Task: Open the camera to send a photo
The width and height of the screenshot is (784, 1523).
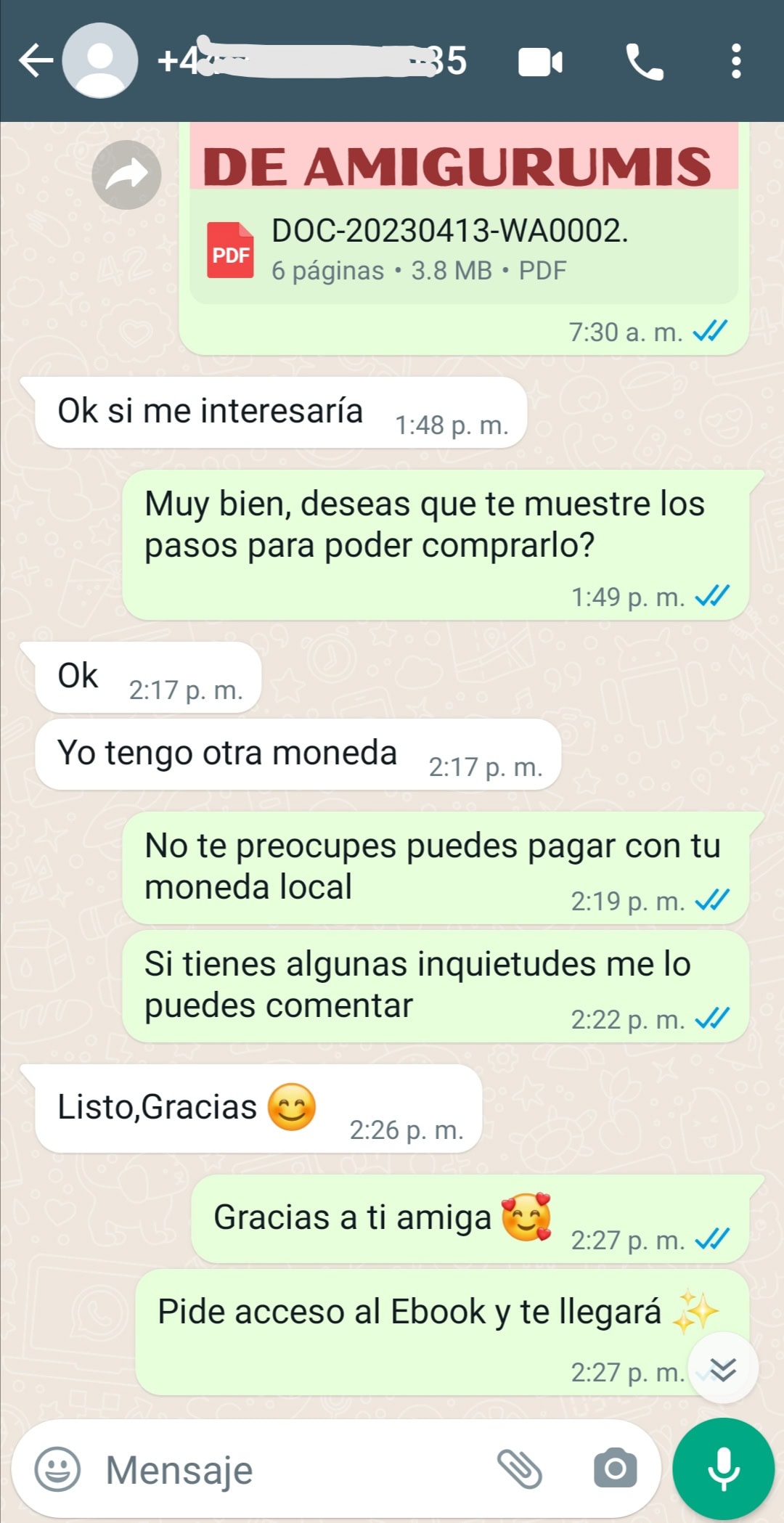Action: tap(616, 1470)
